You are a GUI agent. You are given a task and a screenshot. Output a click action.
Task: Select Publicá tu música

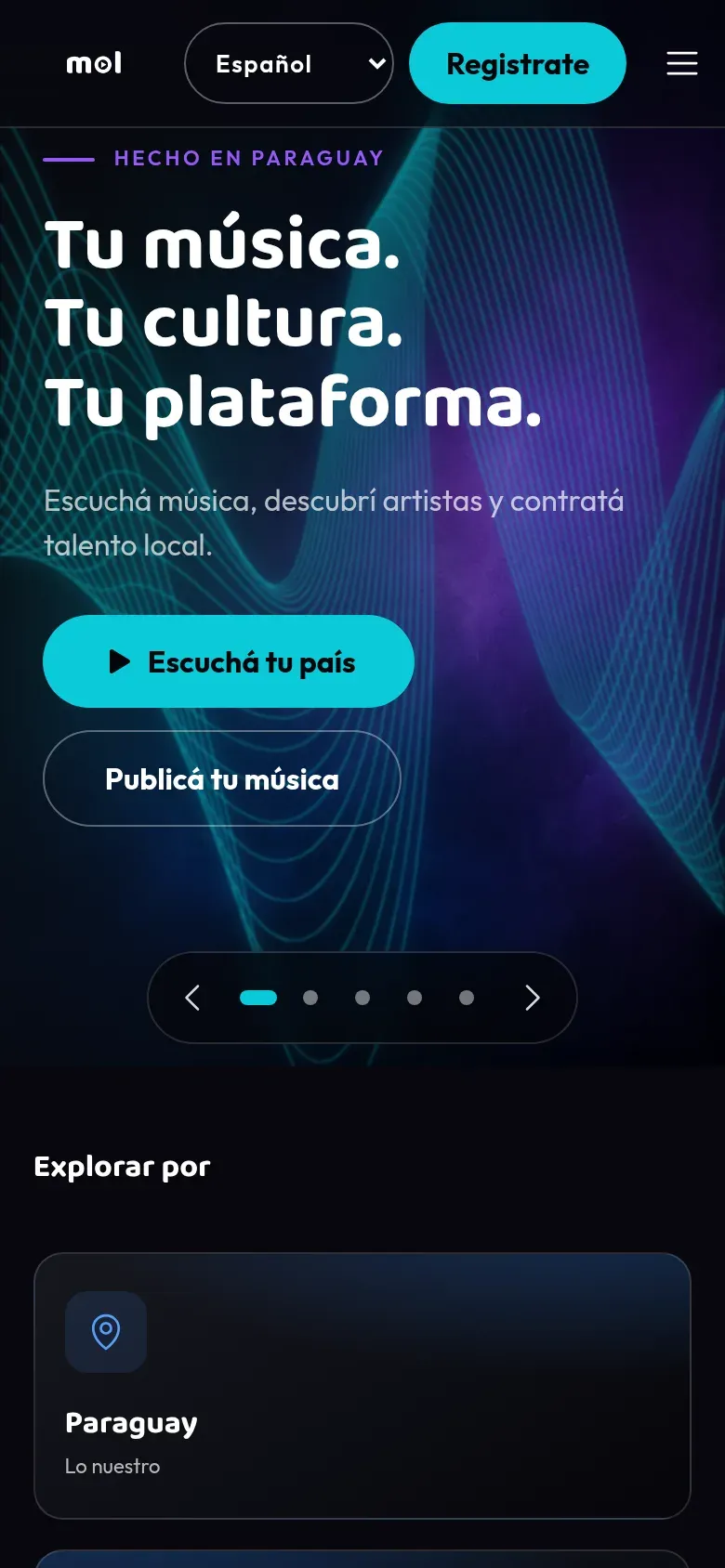point(222,778)
